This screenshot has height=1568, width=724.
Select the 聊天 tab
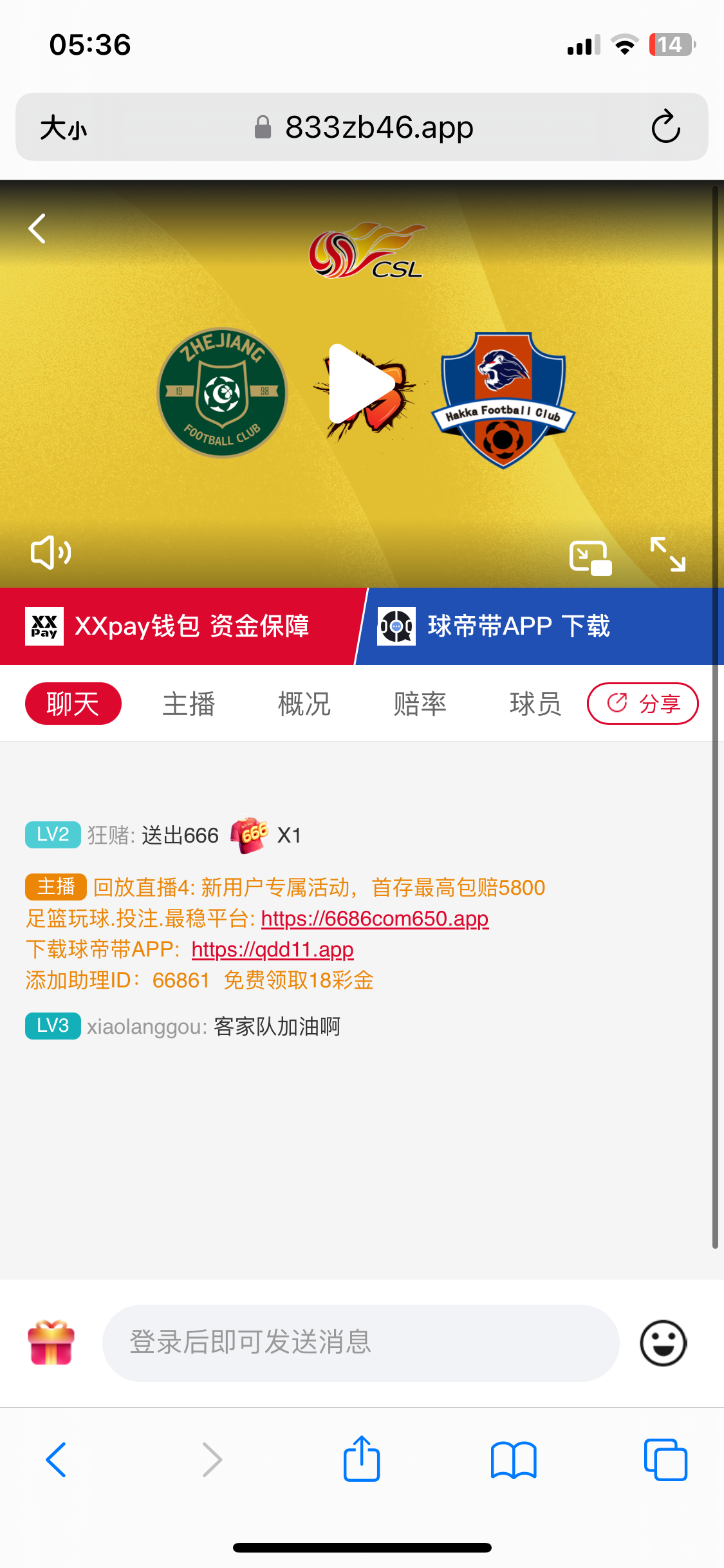(73, 704)
